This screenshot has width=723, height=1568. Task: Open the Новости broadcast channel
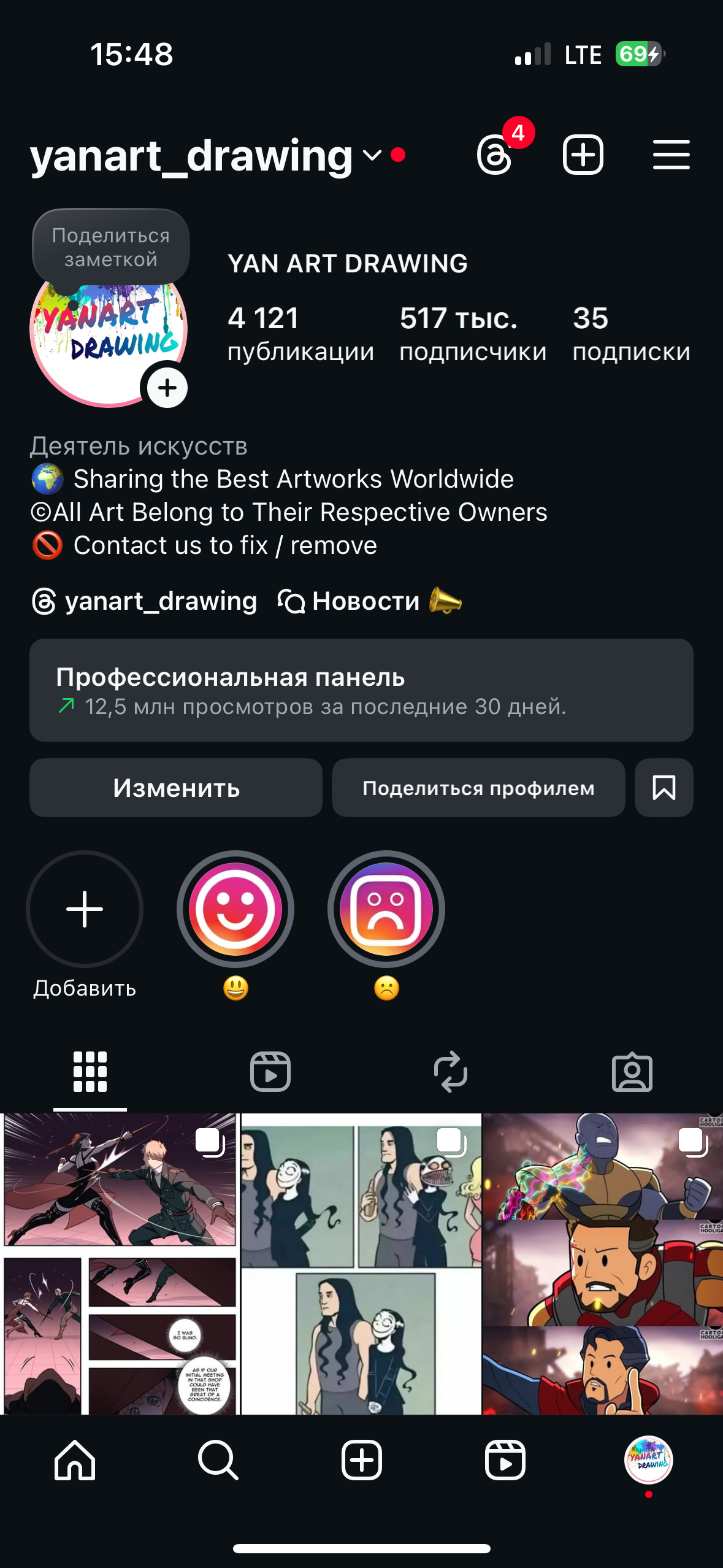coord(369,601)
